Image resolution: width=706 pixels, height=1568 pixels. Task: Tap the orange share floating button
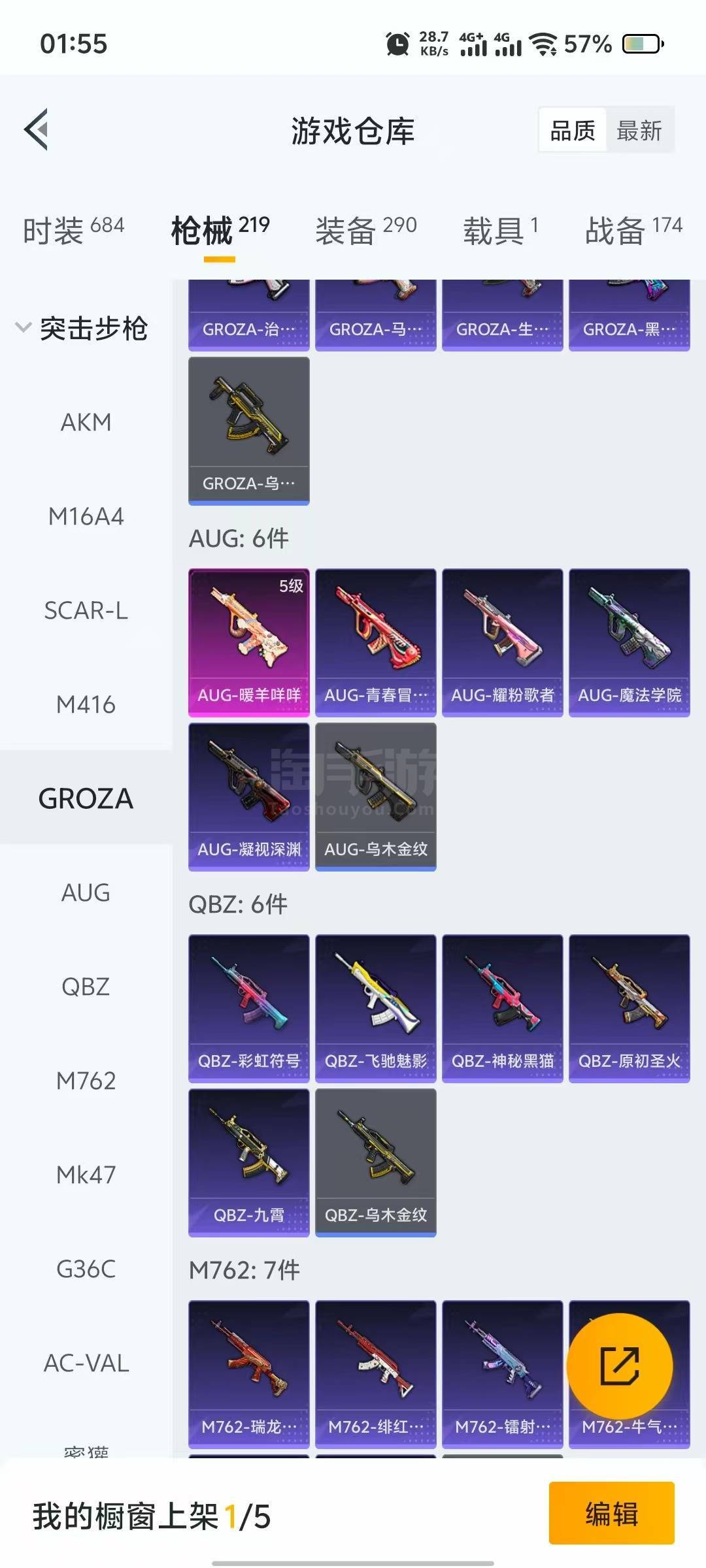pyautogui.click(x=619, y=1366)
